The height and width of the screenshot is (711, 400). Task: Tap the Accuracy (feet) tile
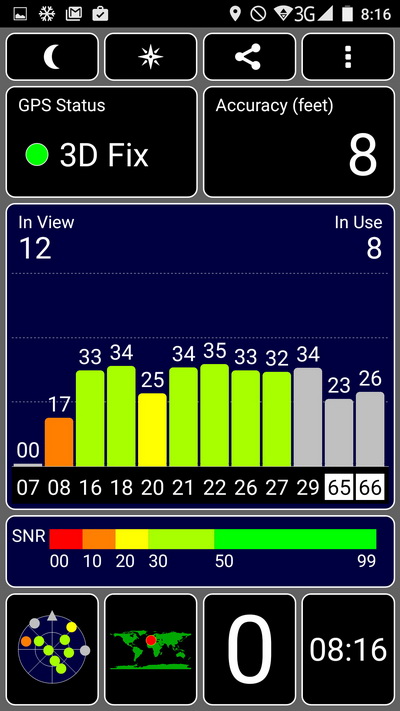[x=299, y=142]
